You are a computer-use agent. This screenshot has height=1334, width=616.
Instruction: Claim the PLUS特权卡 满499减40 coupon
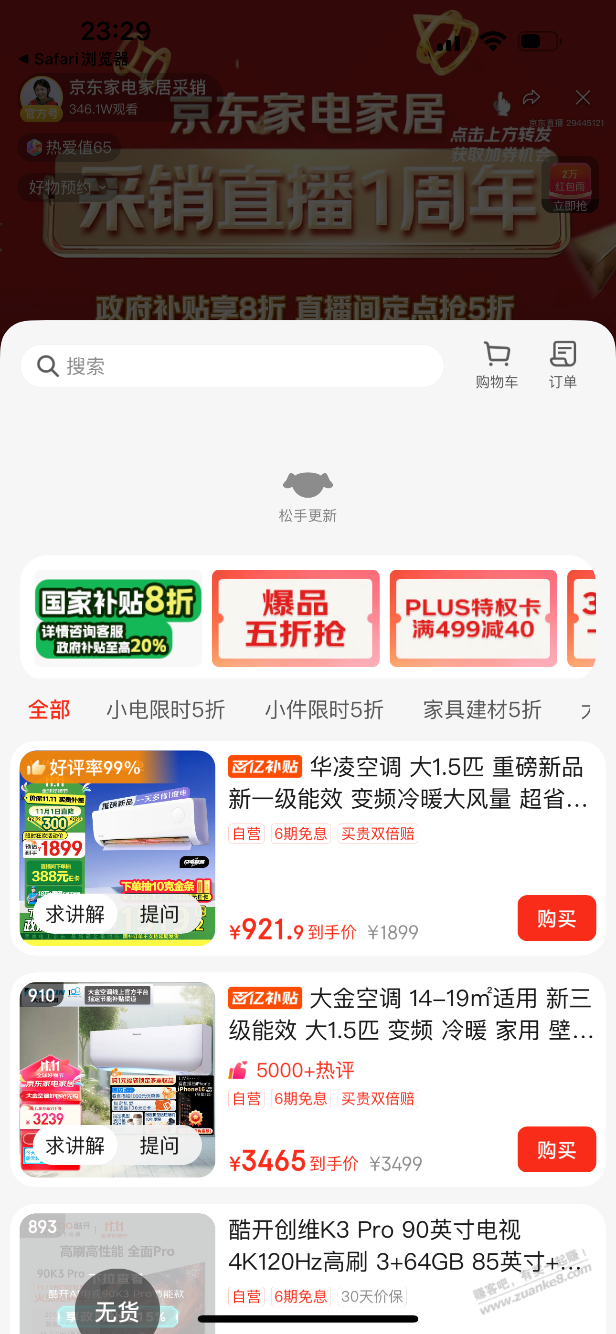pos(472,618)
